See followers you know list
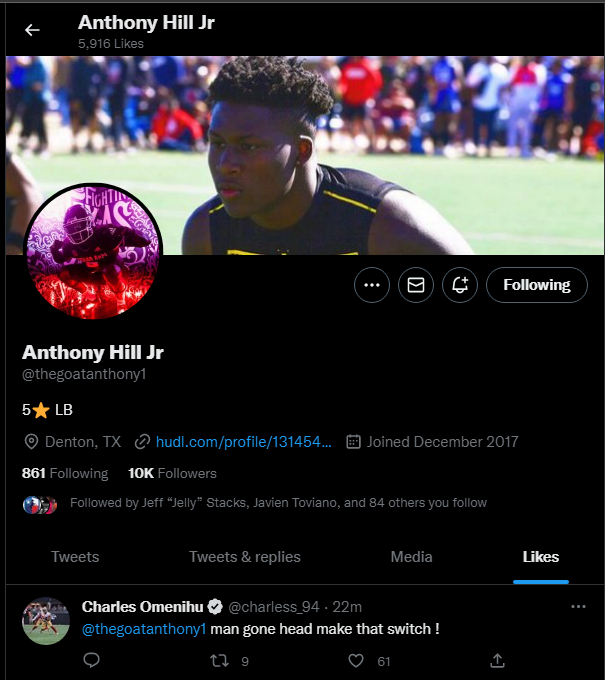The width and height of the screenshot is (605, 680). [x=277, y=503]
